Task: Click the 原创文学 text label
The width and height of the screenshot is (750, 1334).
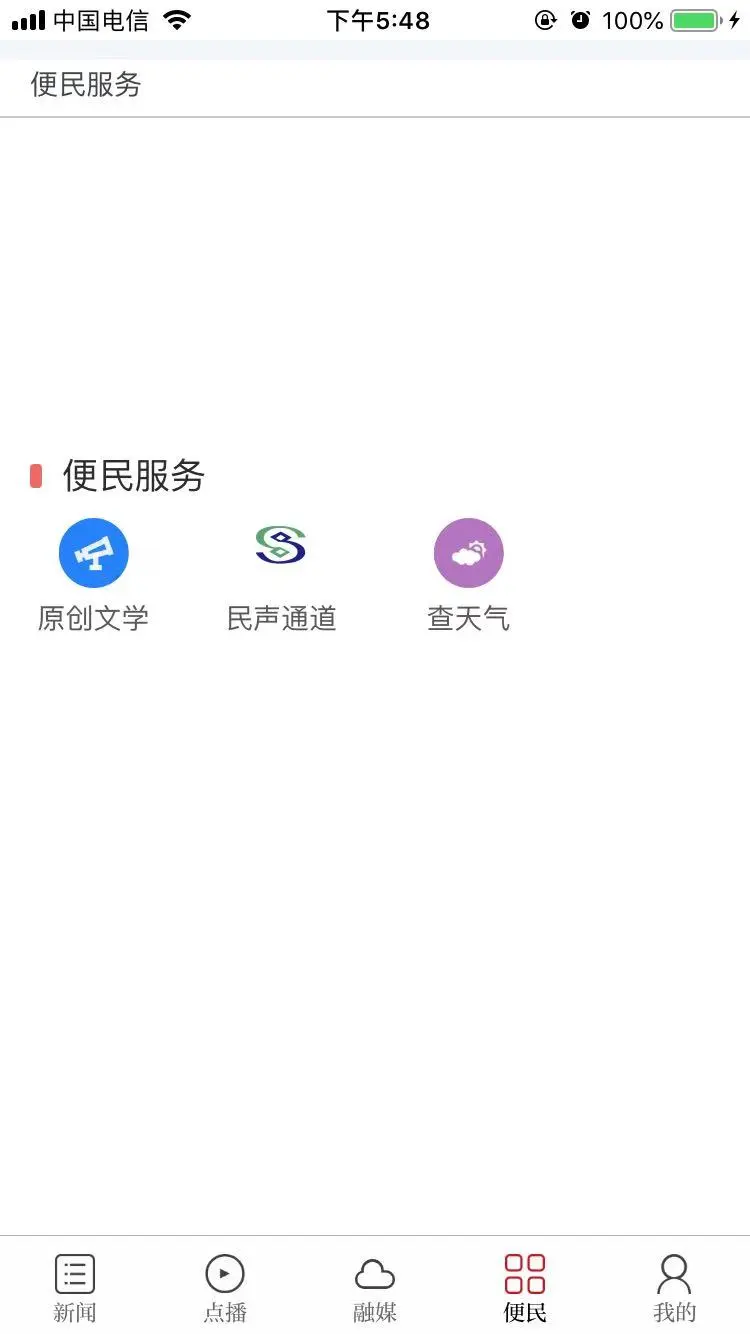Action: (94, 617)
